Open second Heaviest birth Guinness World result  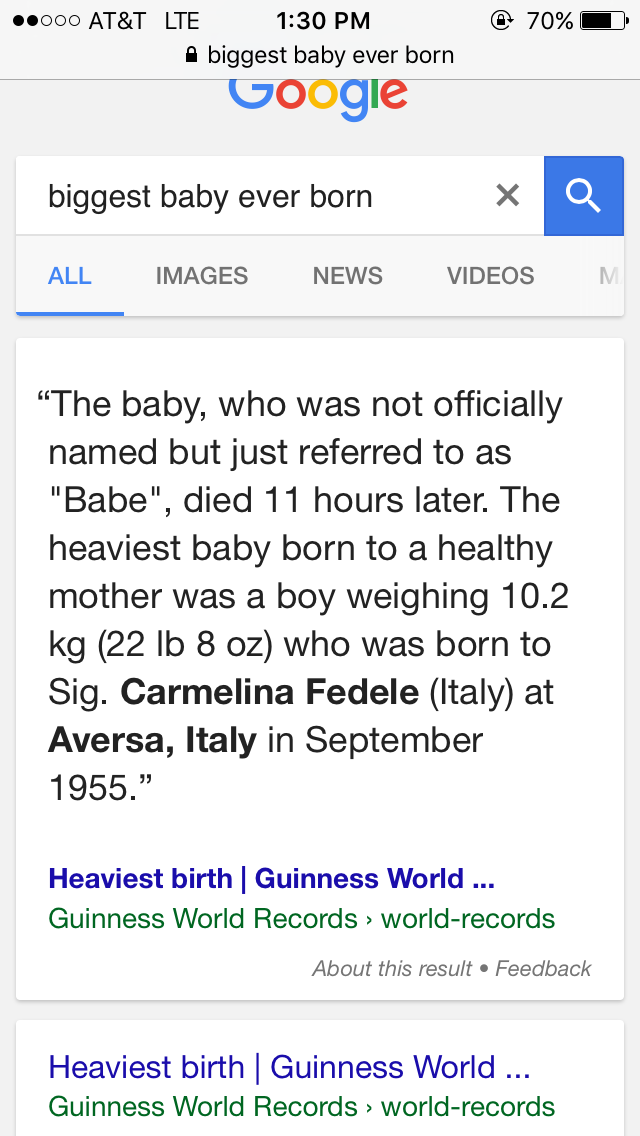click(289, 1067)
